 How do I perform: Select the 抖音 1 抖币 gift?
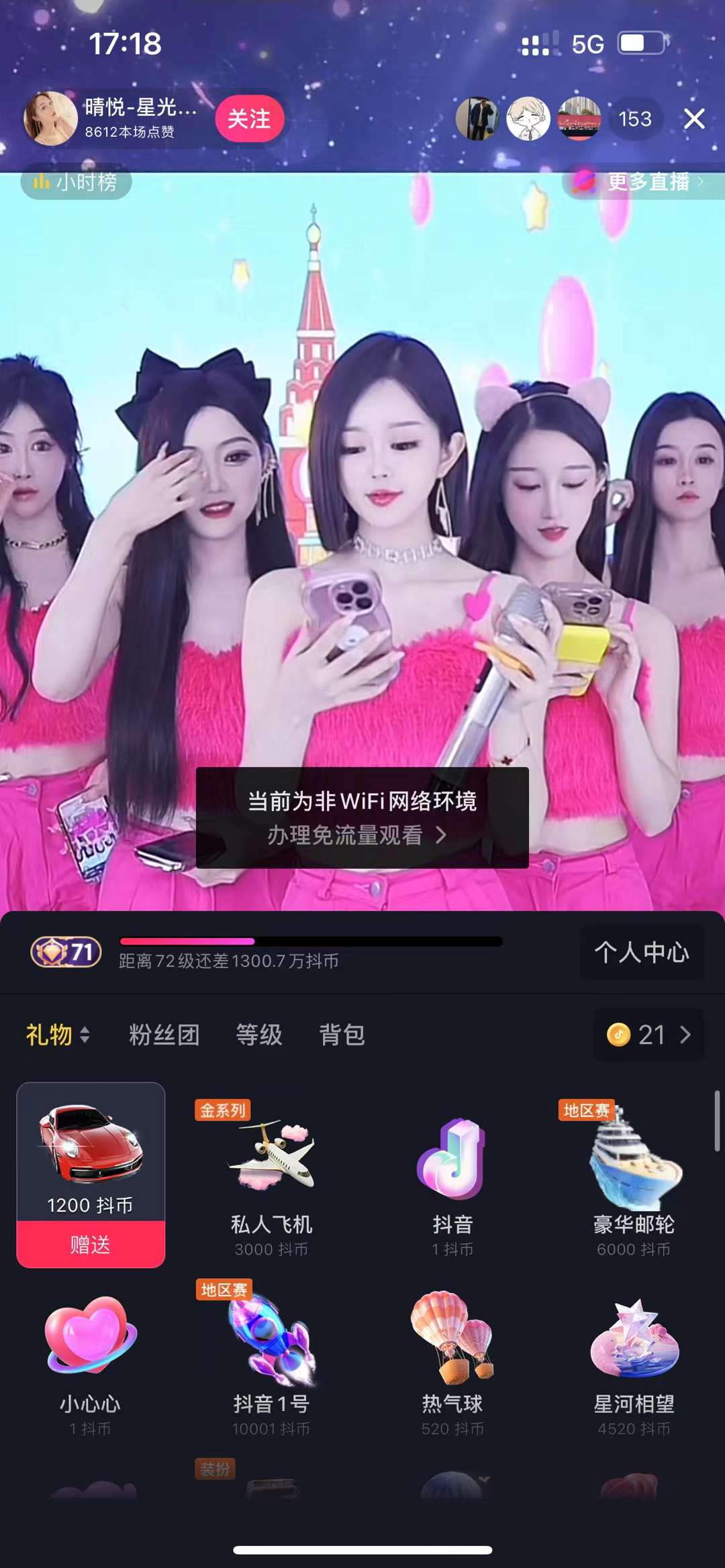pos(452,1180)
